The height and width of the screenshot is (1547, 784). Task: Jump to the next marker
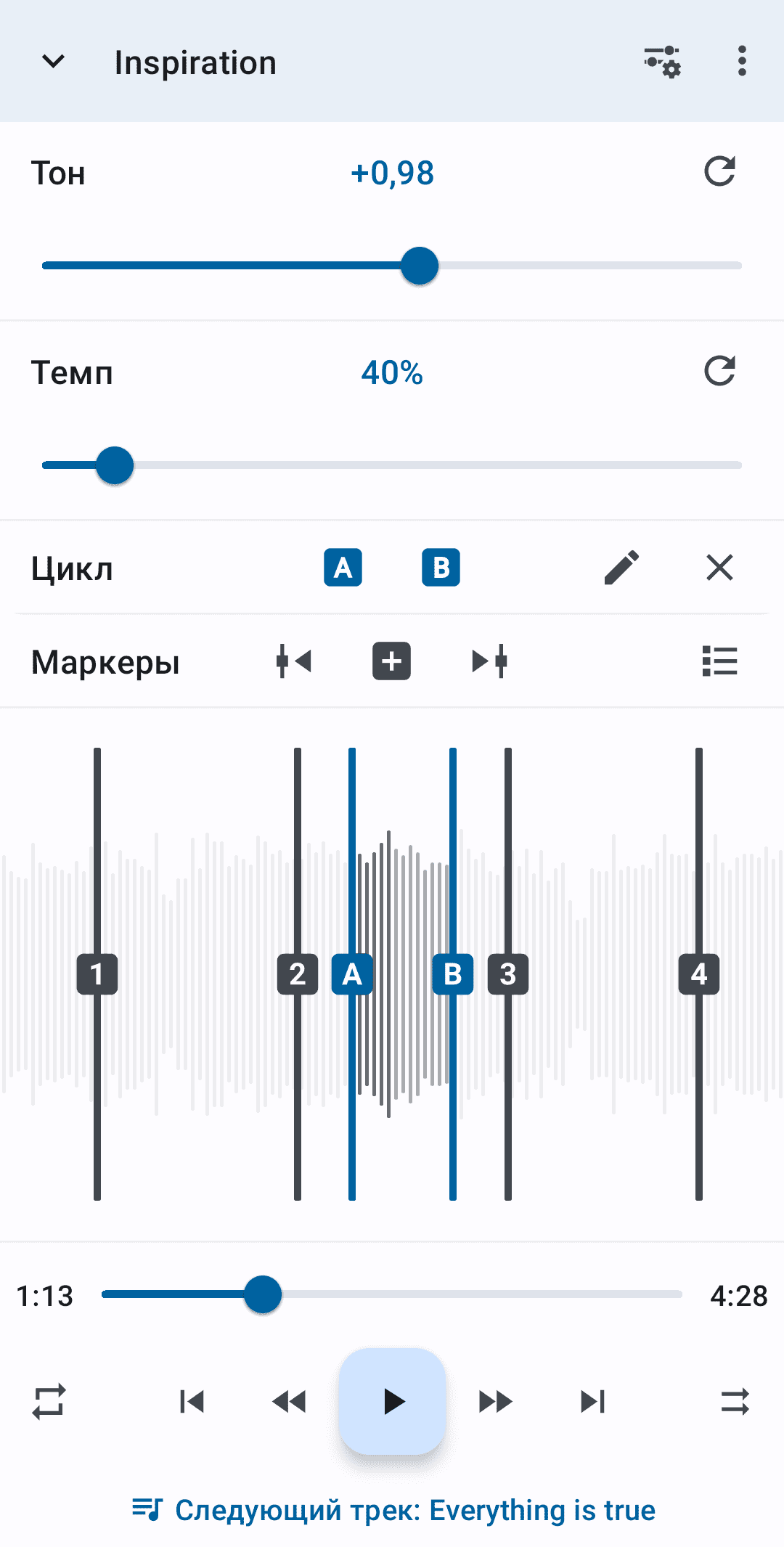(489, 661)
